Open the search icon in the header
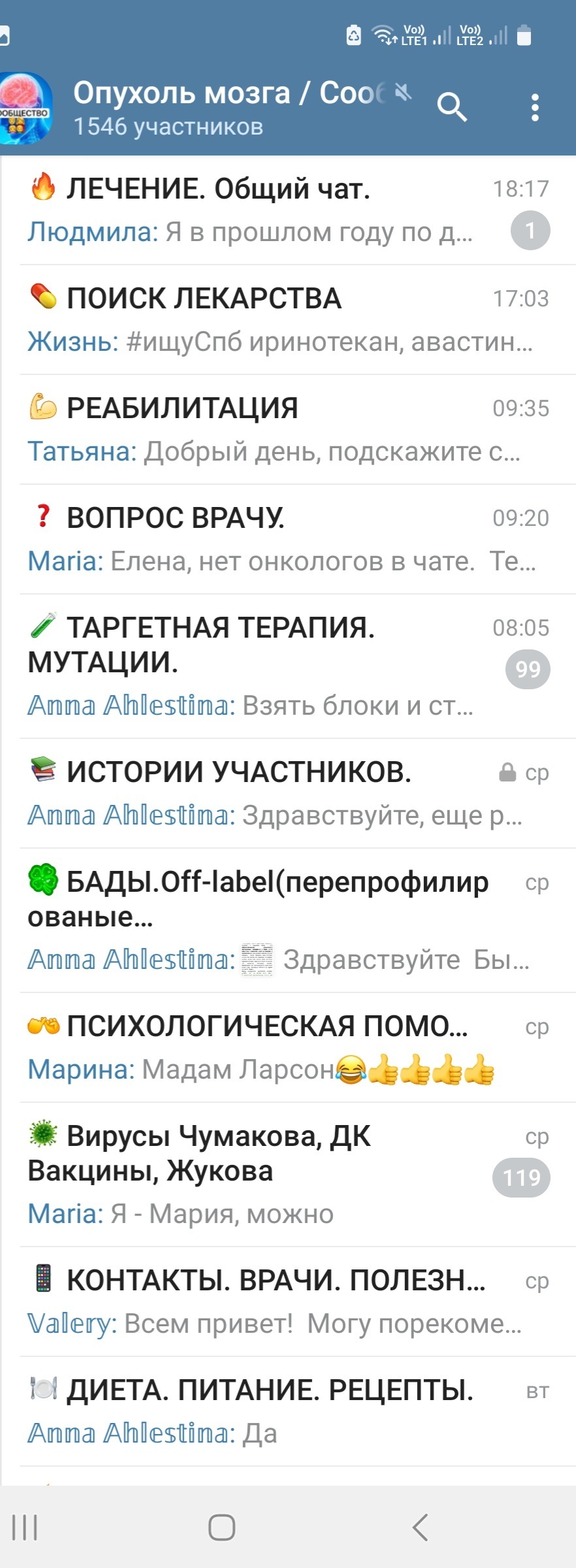This screenshot has width=576, height=1568. [x=452, y=107]
